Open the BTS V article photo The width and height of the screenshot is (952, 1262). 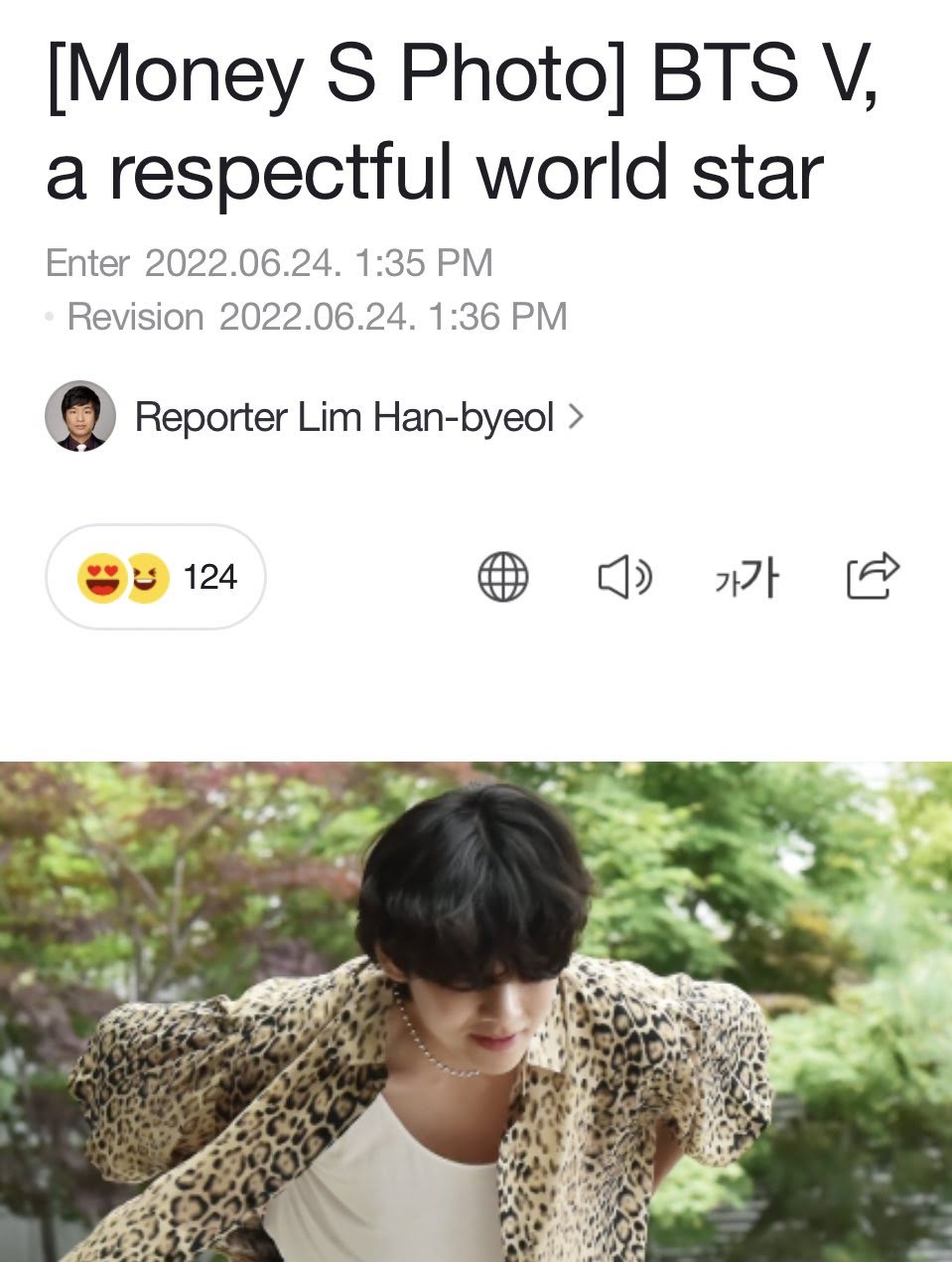[476, 1012]
